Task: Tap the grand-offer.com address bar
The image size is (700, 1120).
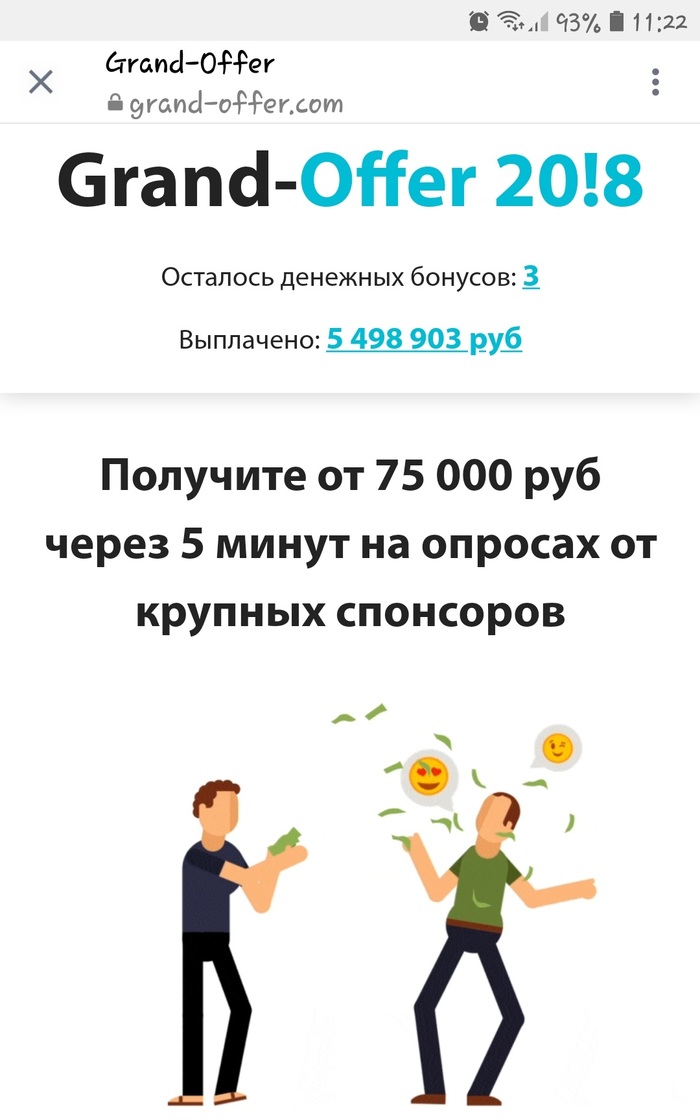Action: (236, 103)
